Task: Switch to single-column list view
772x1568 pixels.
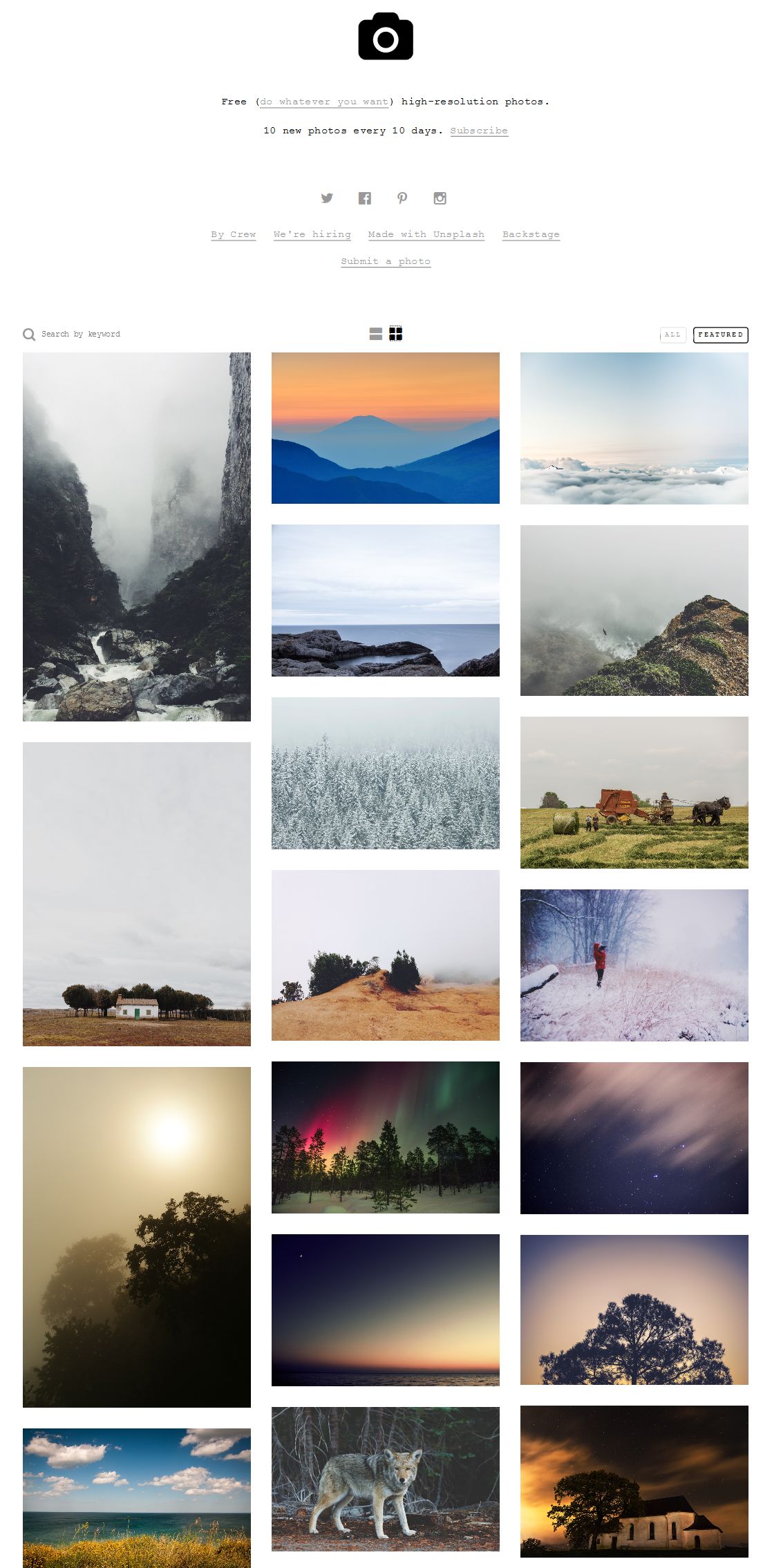Action: pyautogui.click(x=376, y=334)
